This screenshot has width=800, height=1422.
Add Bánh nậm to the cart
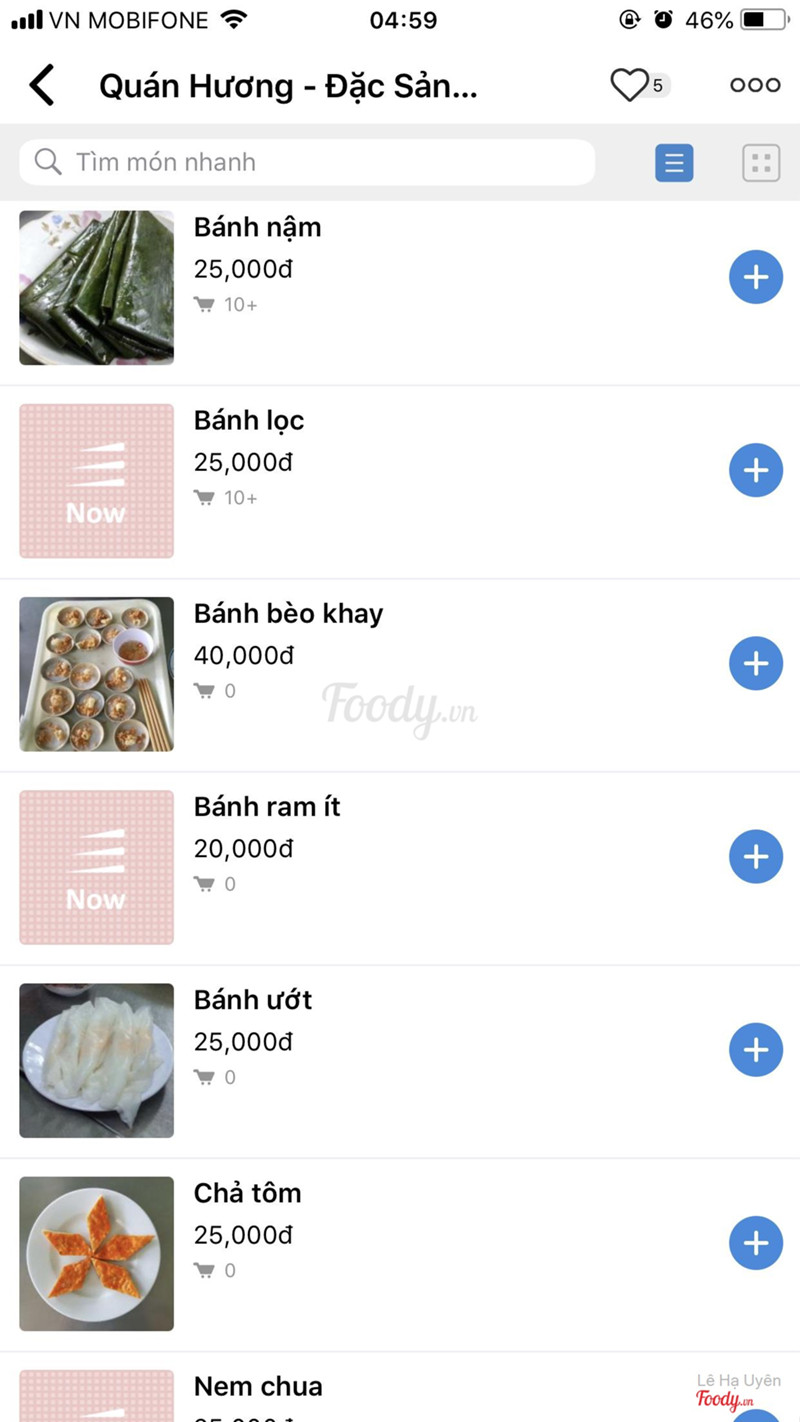click(x=755, y=277)
